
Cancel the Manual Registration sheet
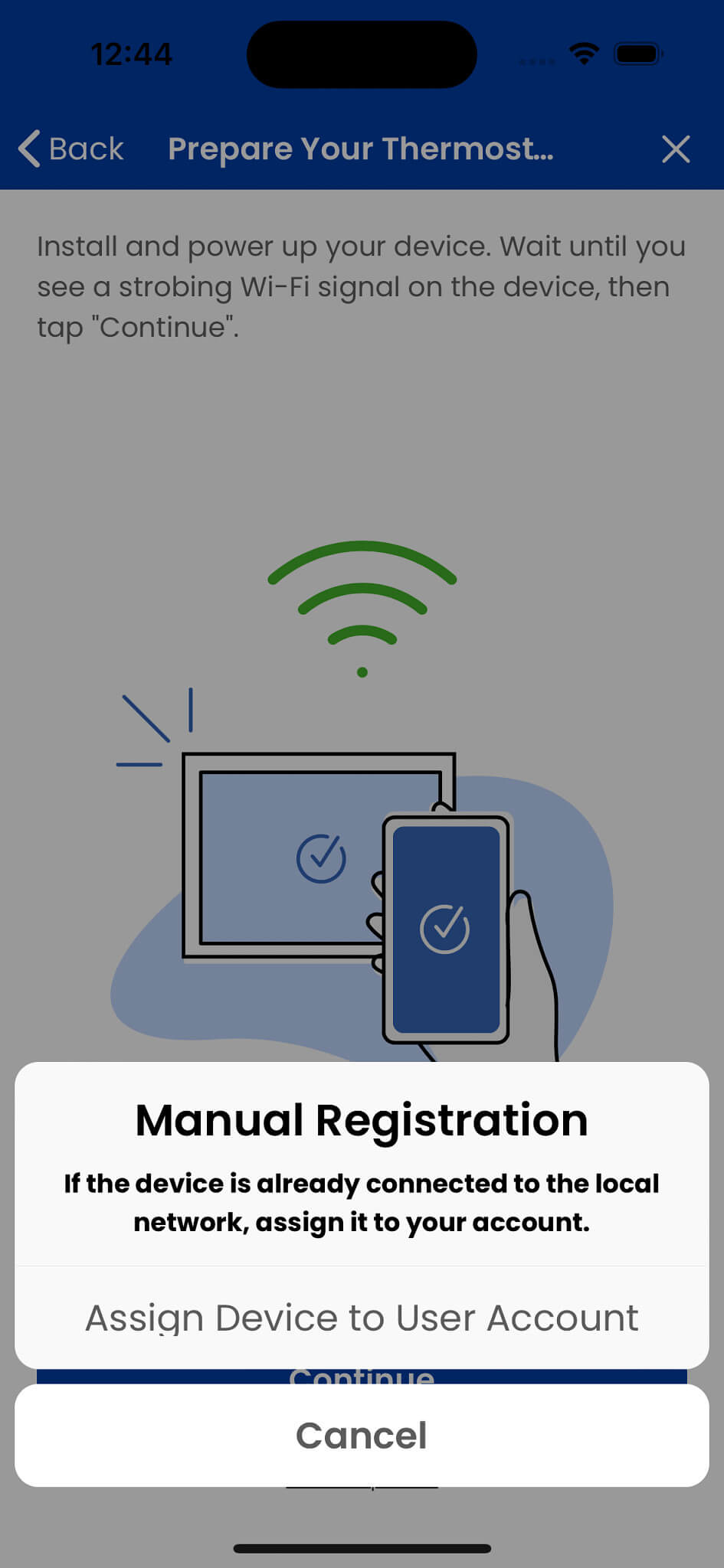click(362, 1436)
